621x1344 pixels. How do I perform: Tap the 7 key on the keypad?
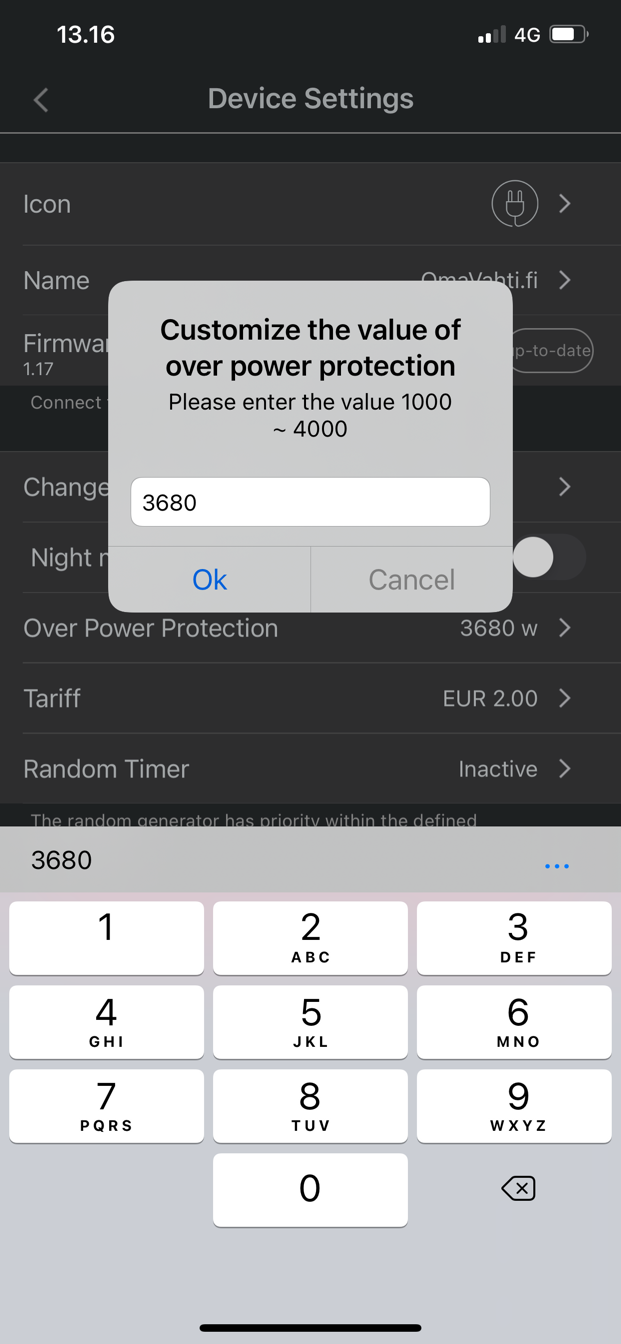pos(106,1106)
